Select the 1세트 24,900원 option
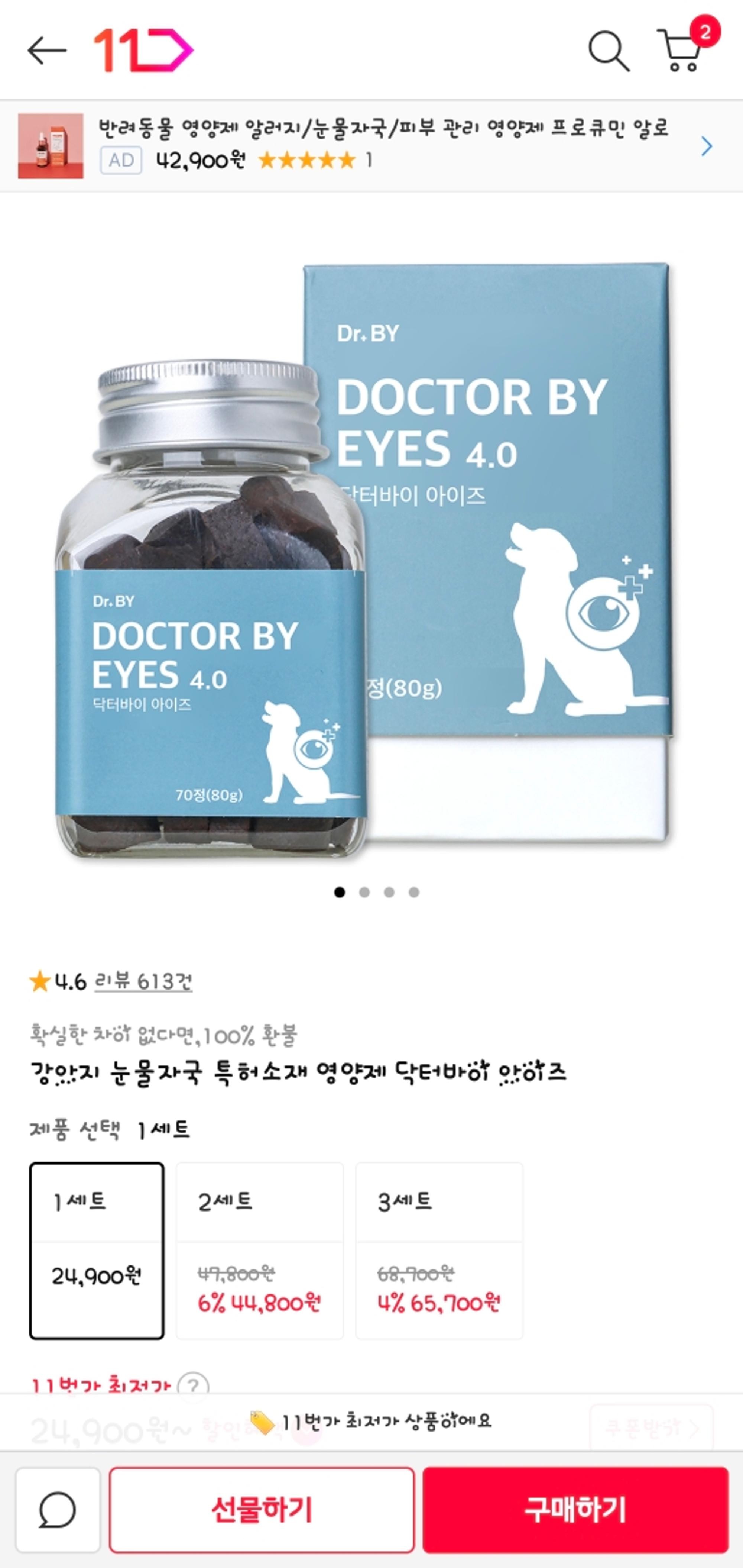The width and height of the screenshot is (743, 1568). click(x=97, y=1251)
